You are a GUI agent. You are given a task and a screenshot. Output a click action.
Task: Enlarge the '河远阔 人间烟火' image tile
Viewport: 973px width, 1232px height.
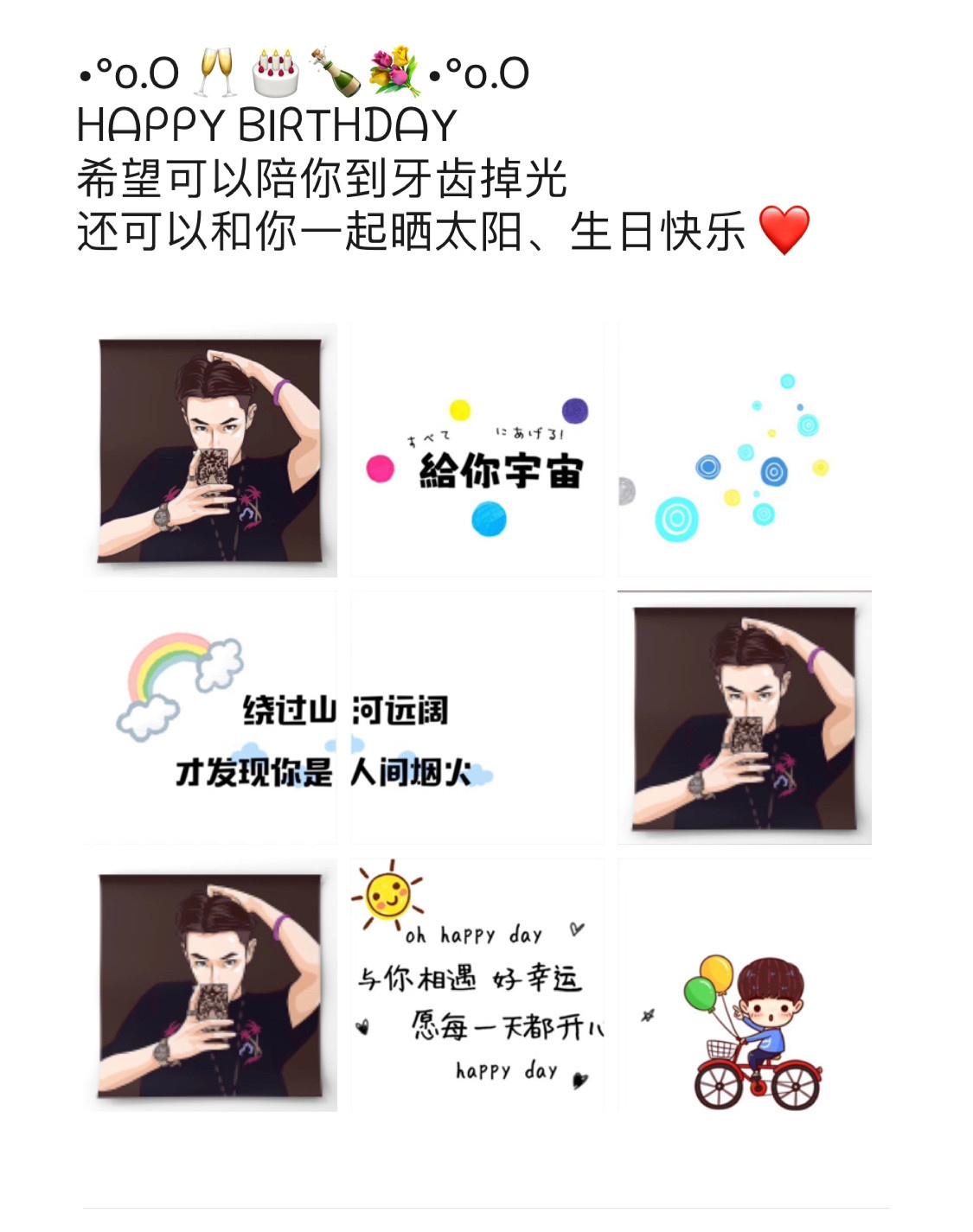(477, 718)
